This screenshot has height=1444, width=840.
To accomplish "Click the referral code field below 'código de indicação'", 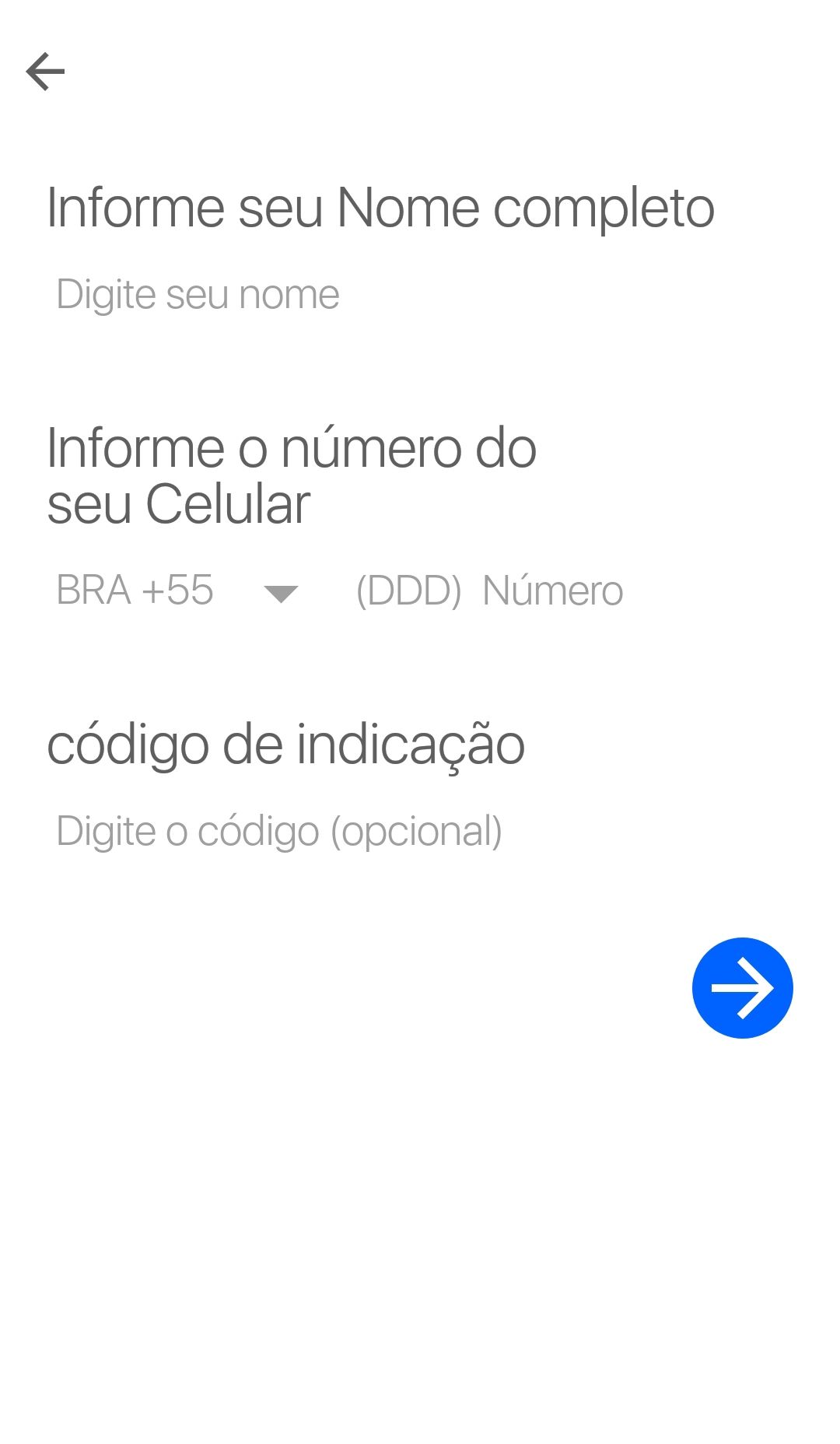I will click(278, 832).
